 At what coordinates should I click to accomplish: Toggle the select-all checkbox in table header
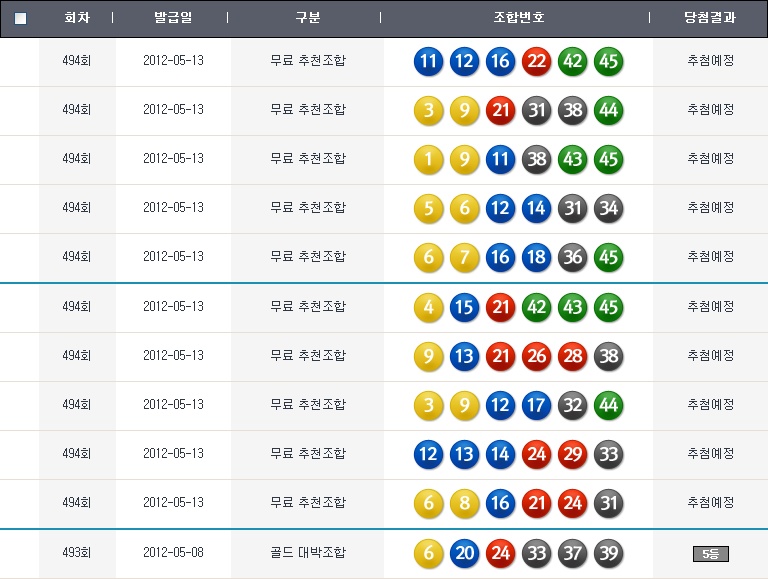coord(21,18)
